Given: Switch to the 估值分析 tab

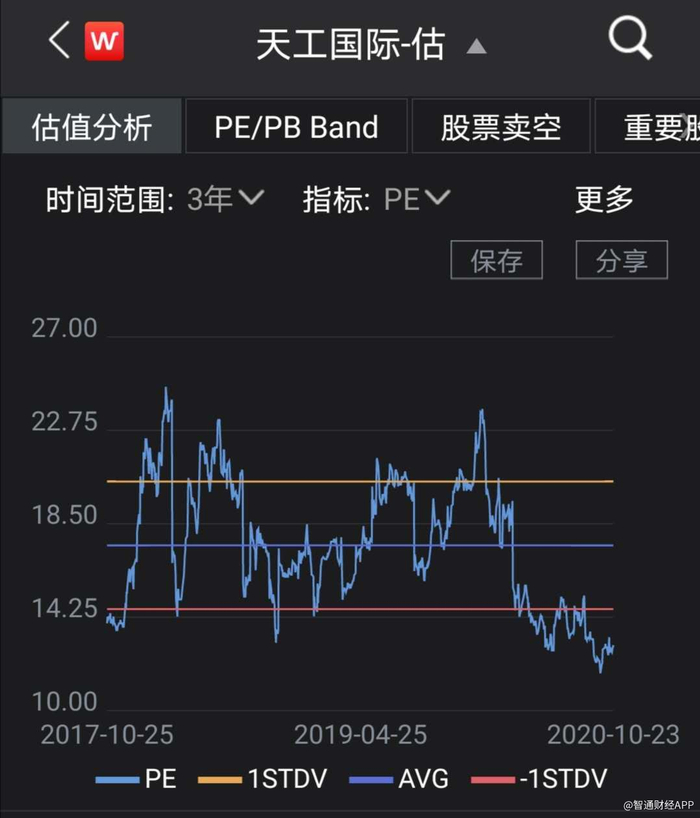Looking at the screenshot, I should pos(92,127).
